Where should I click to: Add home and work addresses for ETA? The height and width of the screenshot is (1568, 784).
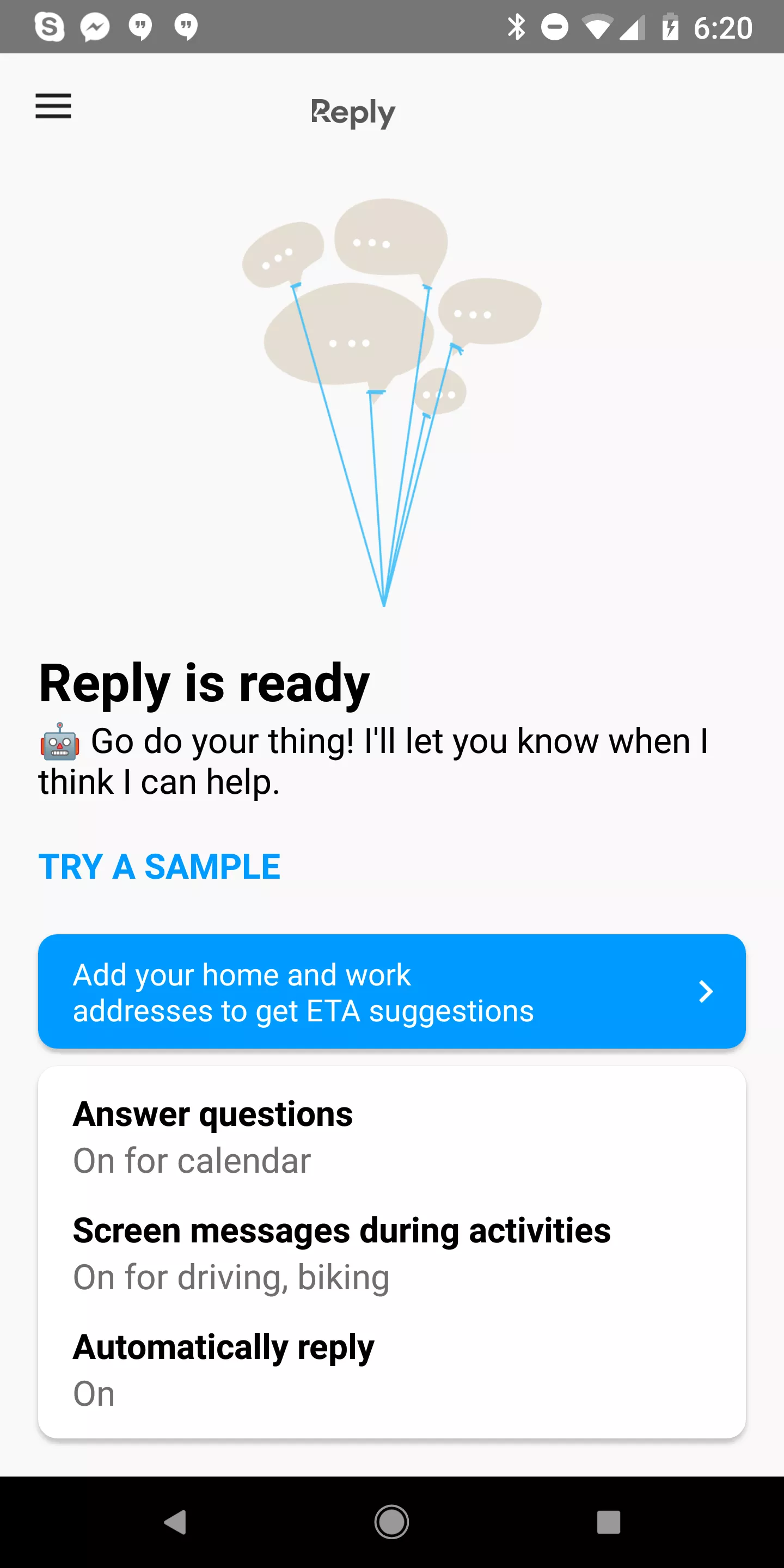(x=392, y=991)
